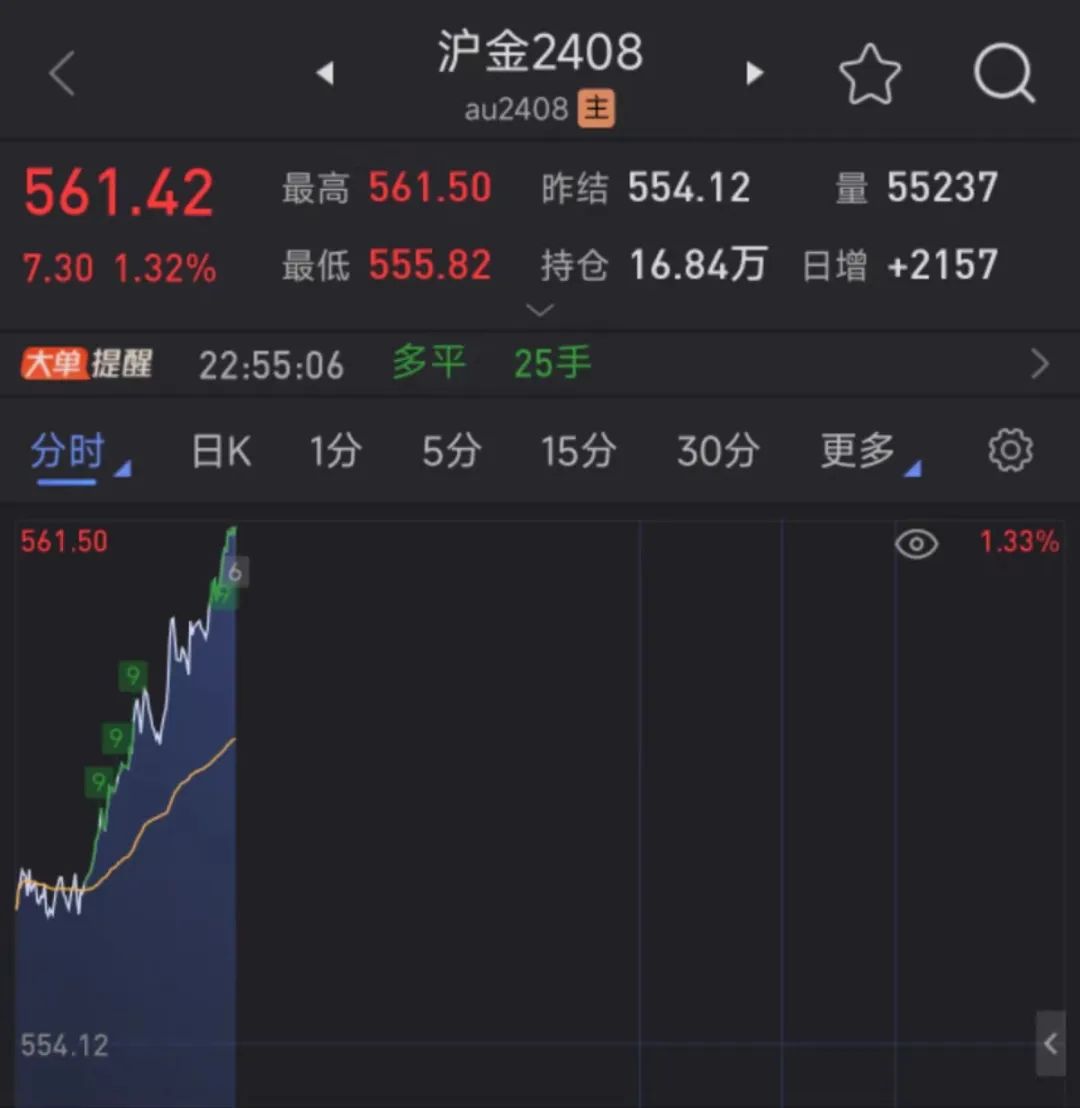Open chart settings gear
Viewport: 1080px width, 1108px height.
(x=1010, y=451)
